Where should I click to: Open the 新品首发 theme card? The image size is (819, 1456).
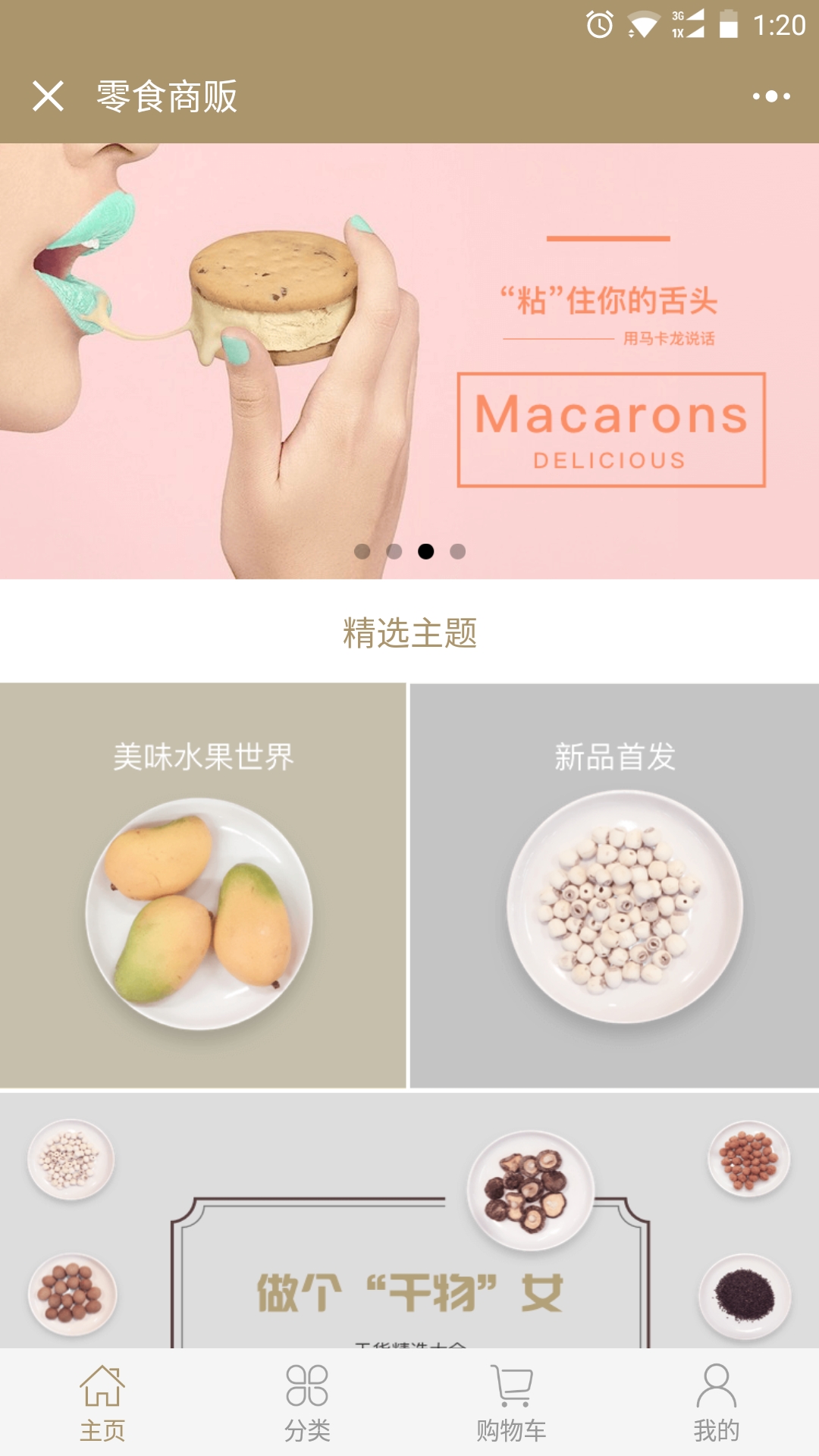click(614, 885)
